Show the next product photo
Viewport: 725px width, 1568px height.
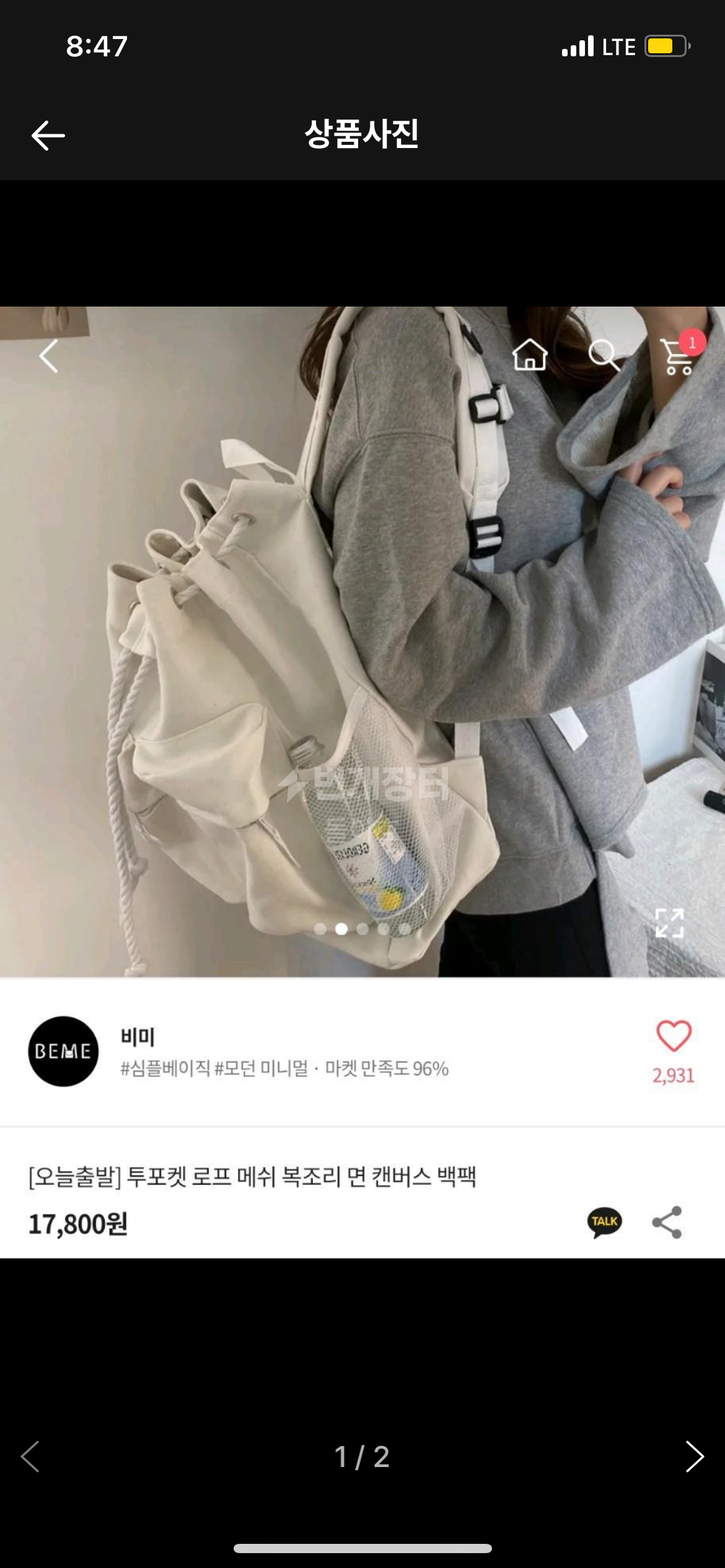pyautogui.click(x=694, y=1456)
